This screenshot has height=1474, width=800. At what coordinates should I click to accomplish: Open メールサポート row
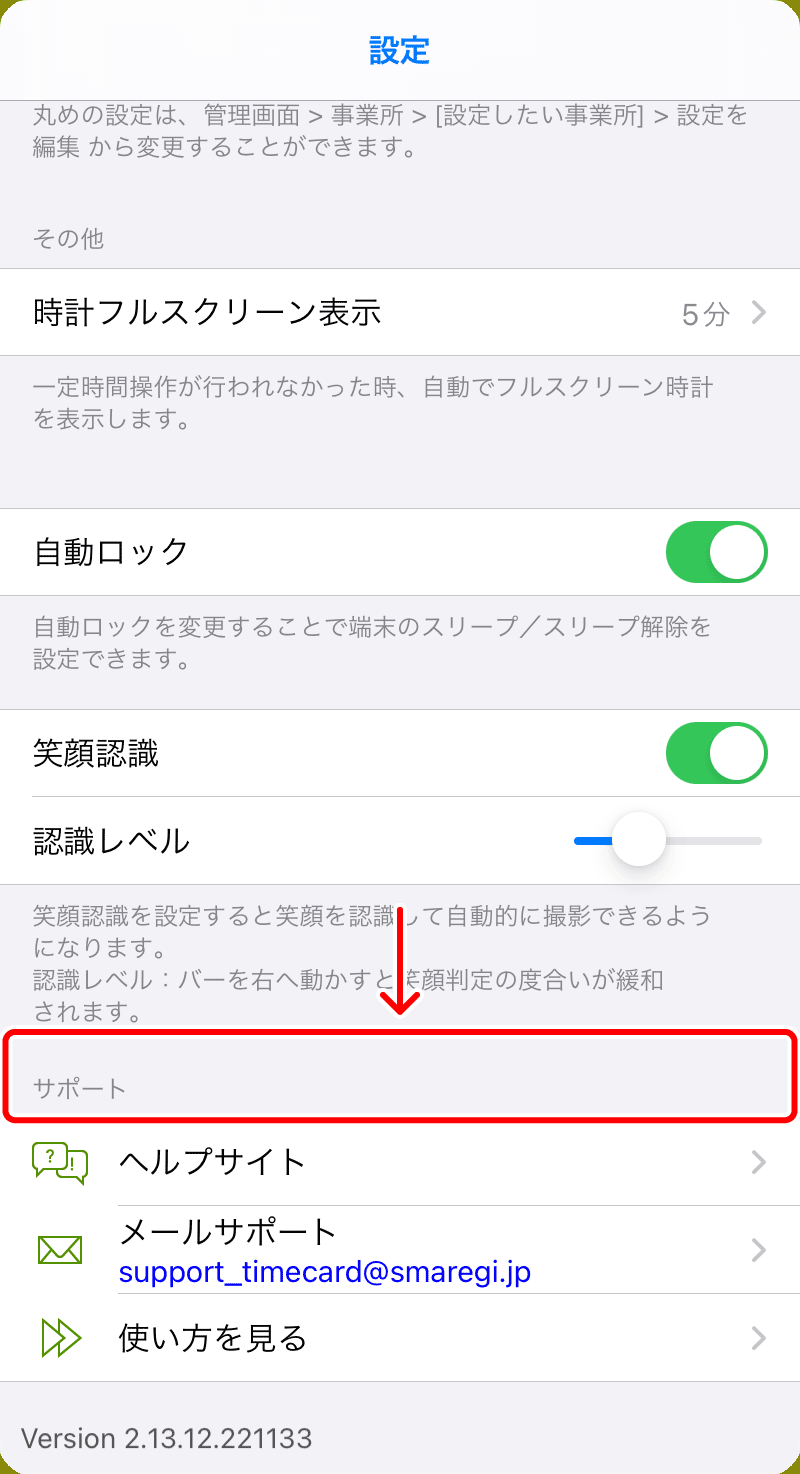click(400, 1250)
